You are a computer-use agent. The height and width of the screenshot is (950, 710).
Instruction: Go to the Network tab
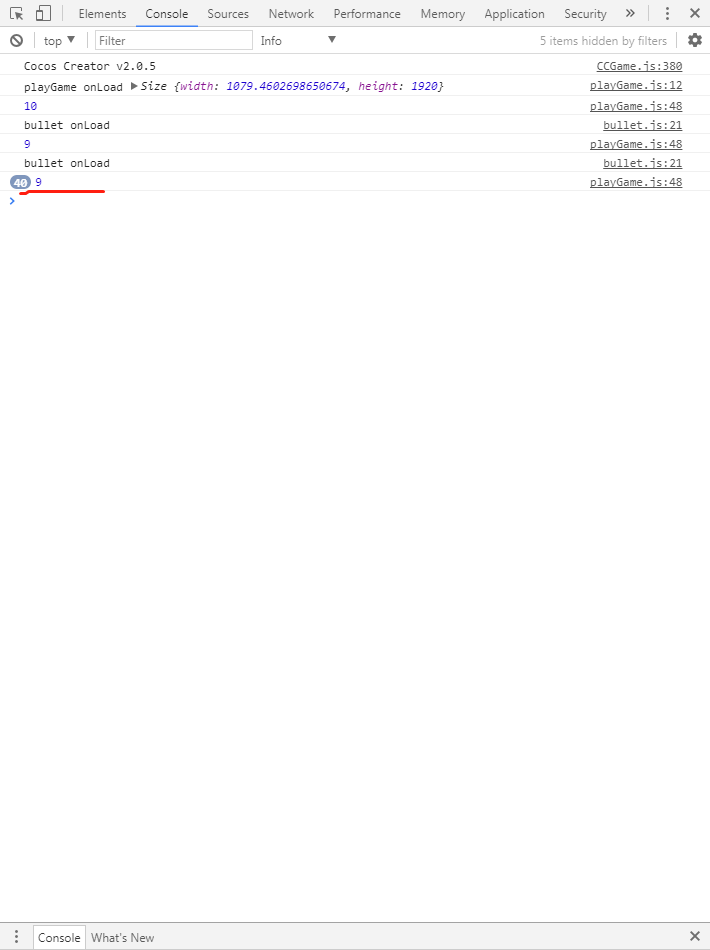tap(291, 14)
